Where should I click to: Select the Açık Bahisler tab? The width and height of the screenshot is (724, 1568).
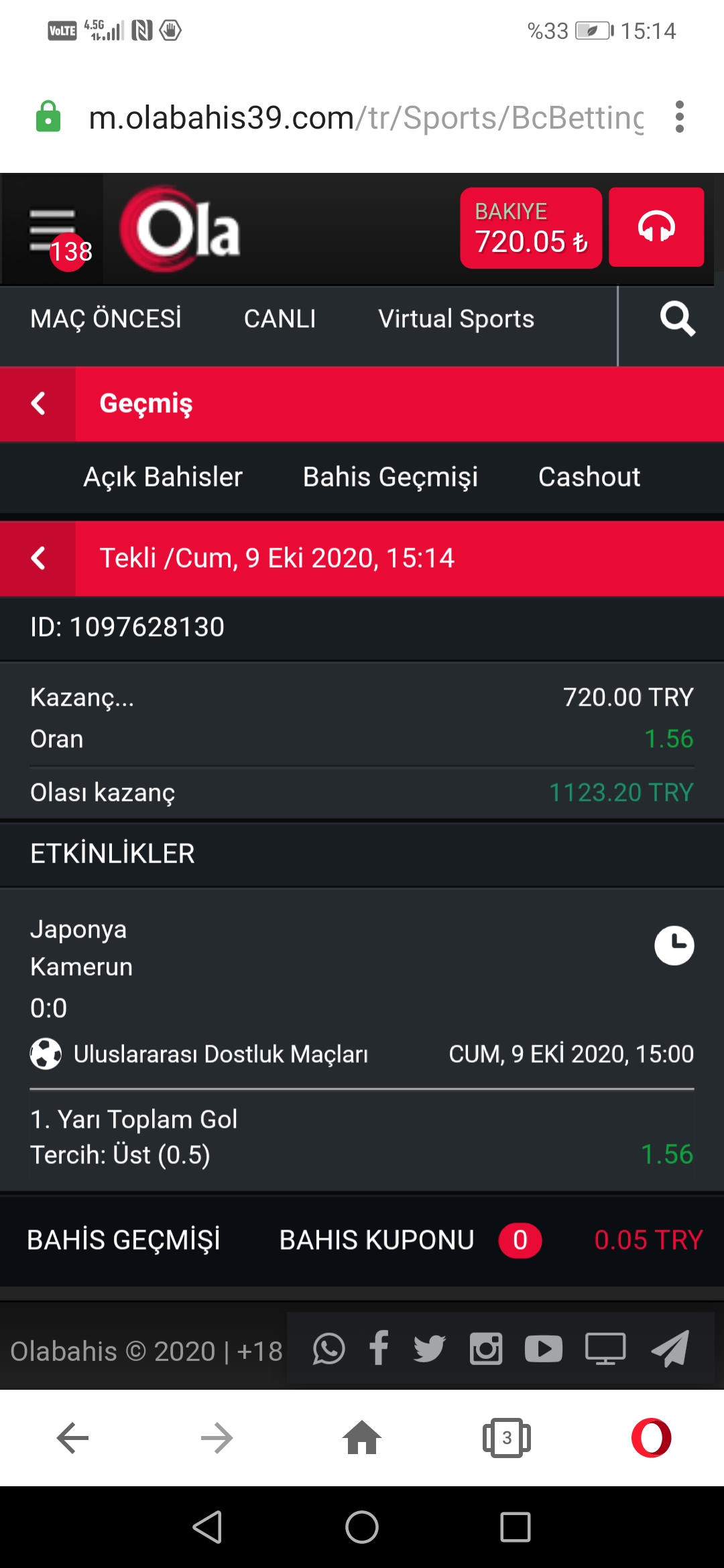(x=163, y=477)
